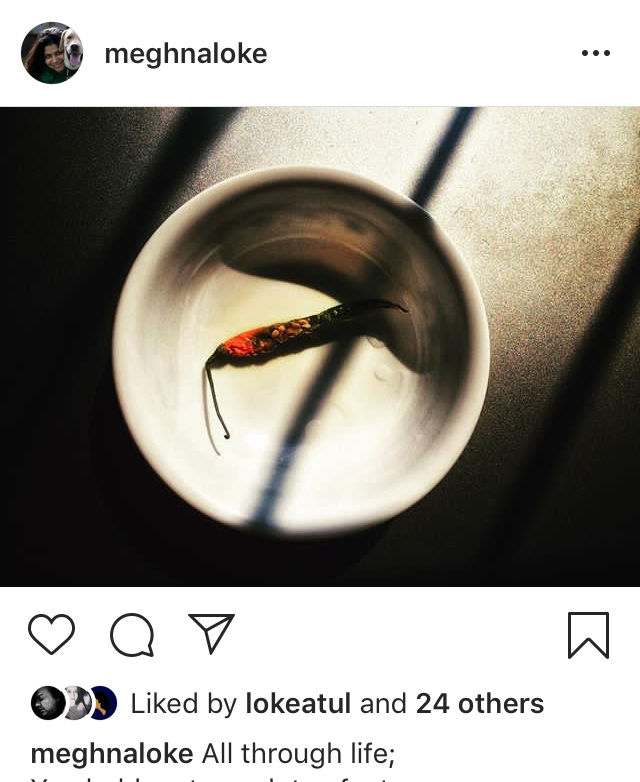Viewport: 640px width, 782px height.
Task: Open the chili pepper photo post
Action: pos(320,346)
